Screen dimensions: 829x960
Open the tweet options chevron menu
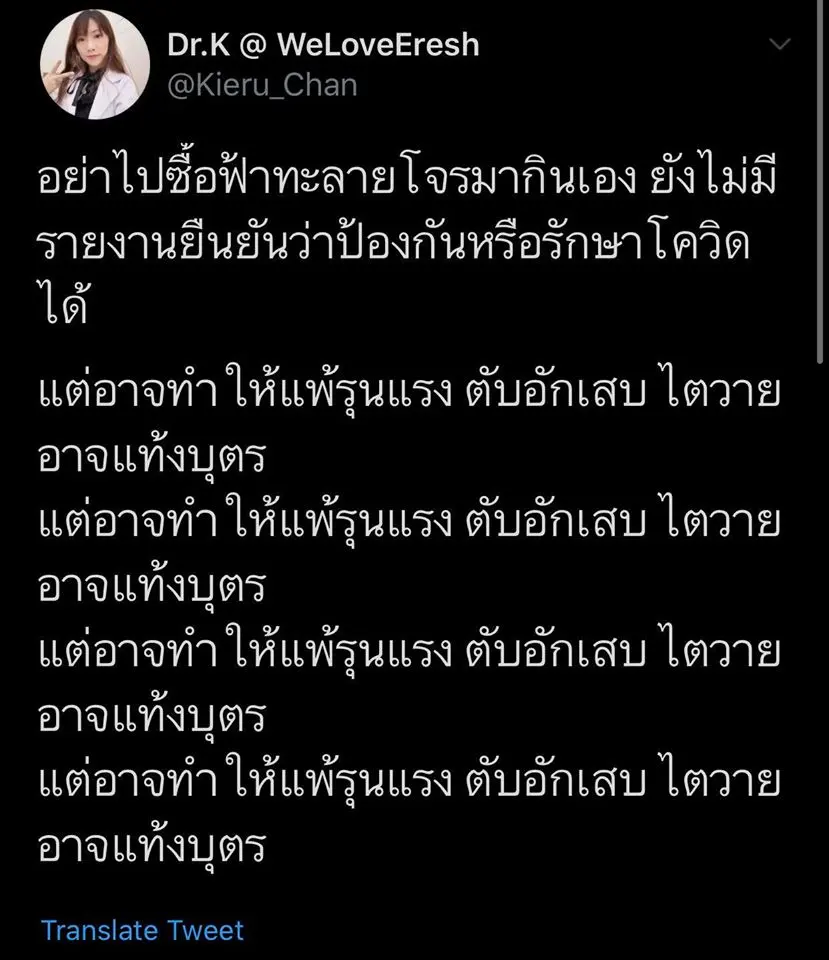pyautogui.click(x=779, y=45)
